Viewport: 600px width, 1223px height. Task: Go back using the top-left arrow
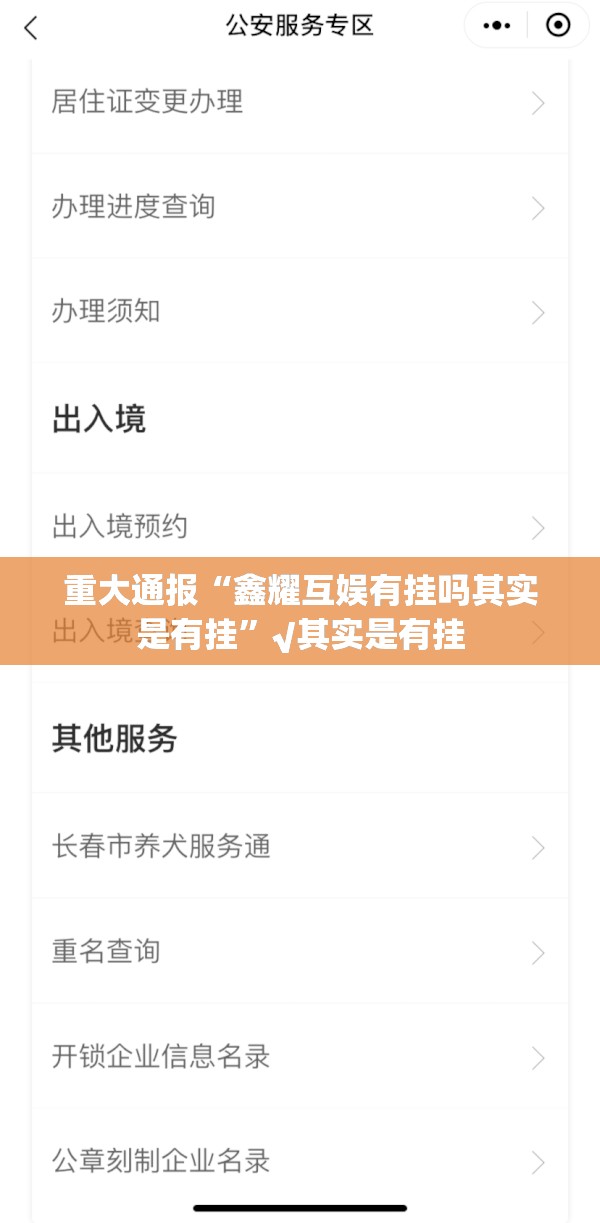point(30,27)
